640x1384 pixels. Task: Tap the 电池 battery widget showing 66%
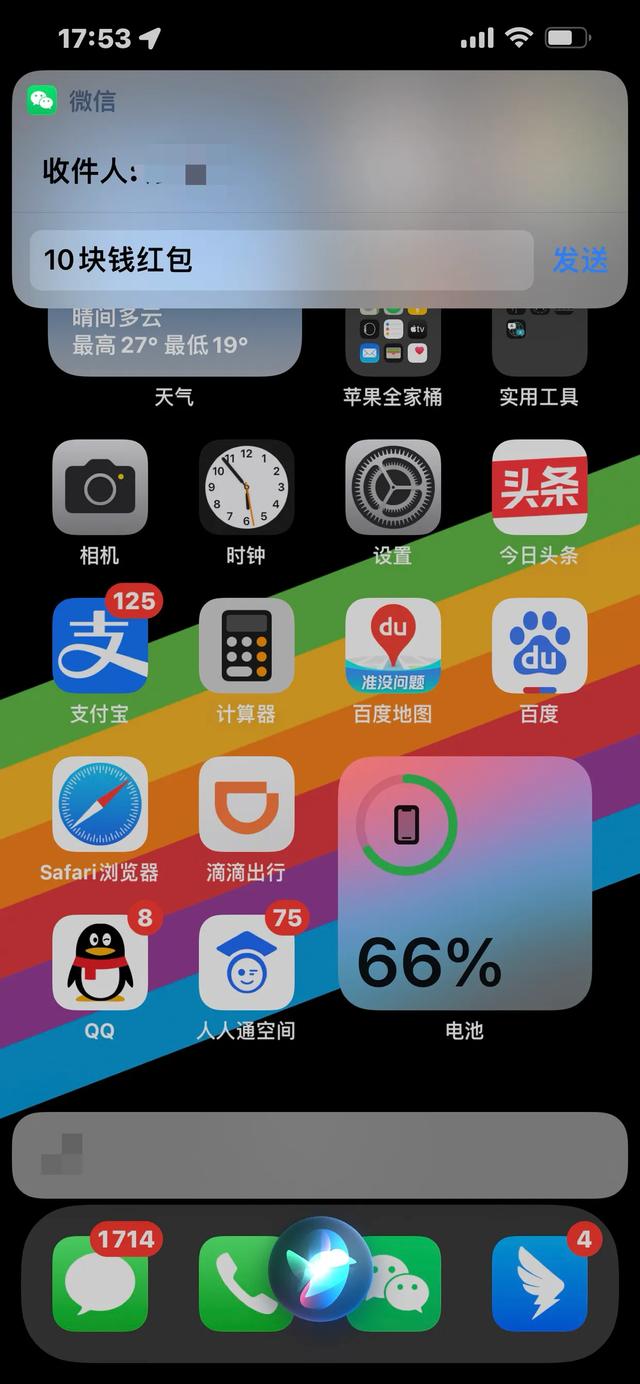pos(465,883)
